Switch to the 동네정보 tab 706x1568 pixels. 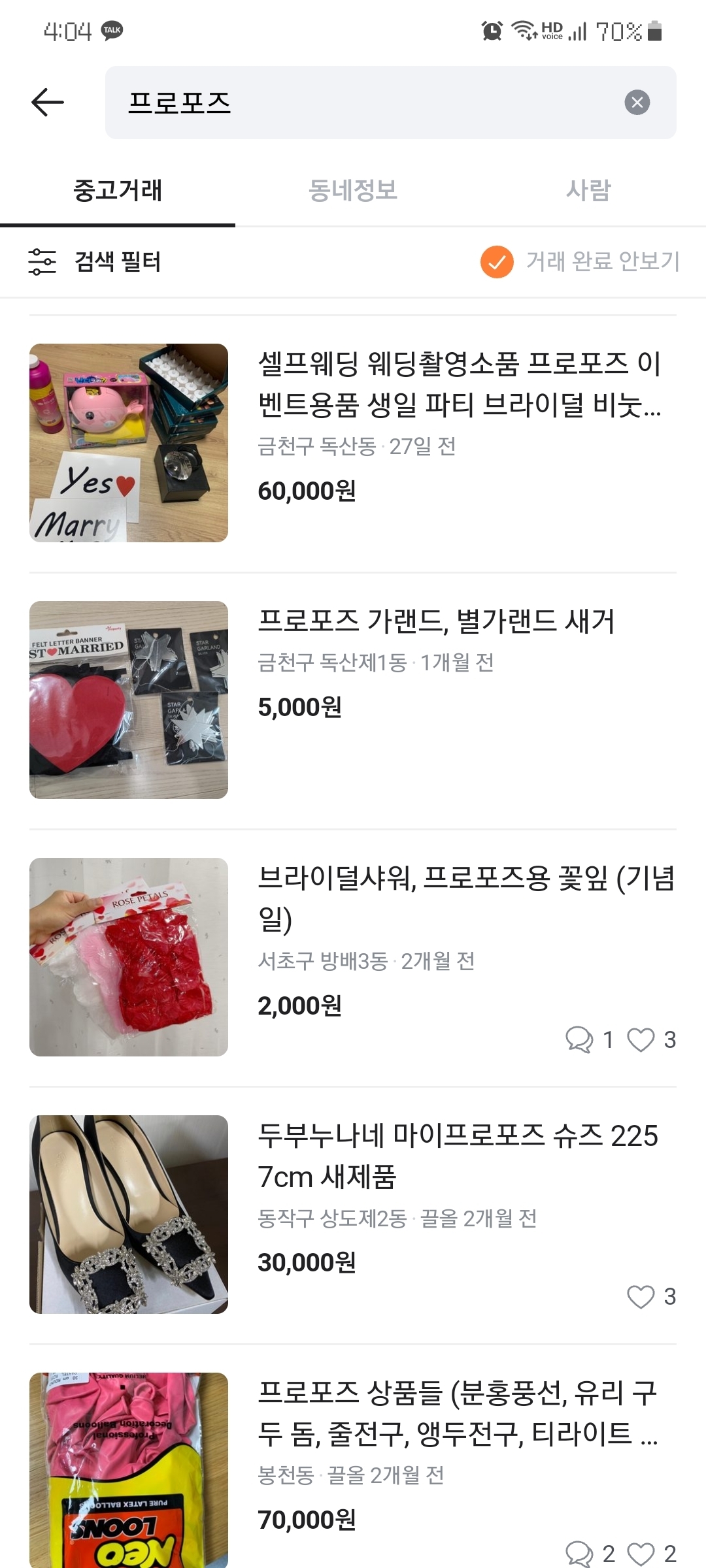[x=353, y=190]
